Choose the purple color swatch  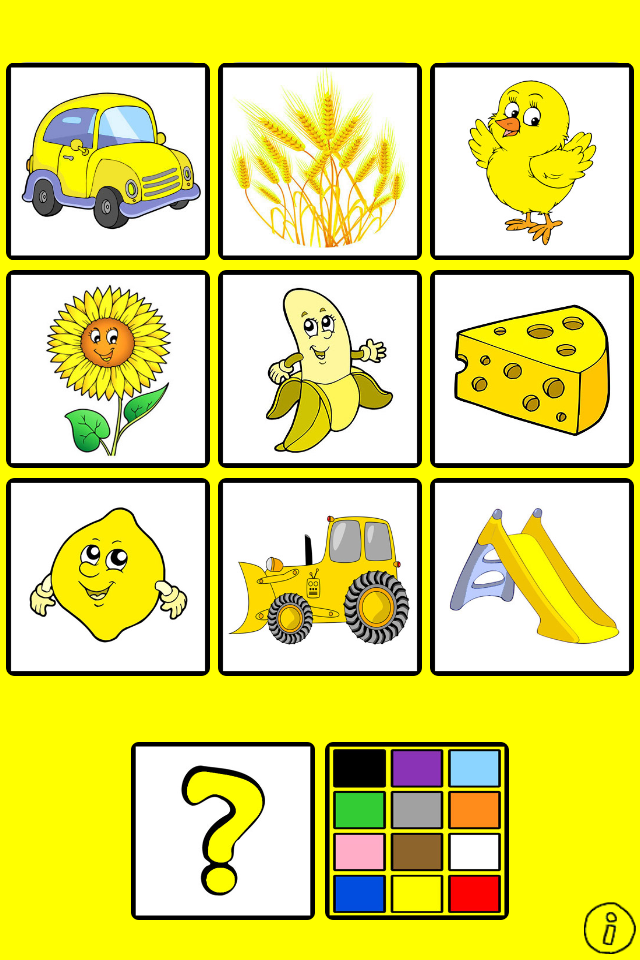click(417, 768)
